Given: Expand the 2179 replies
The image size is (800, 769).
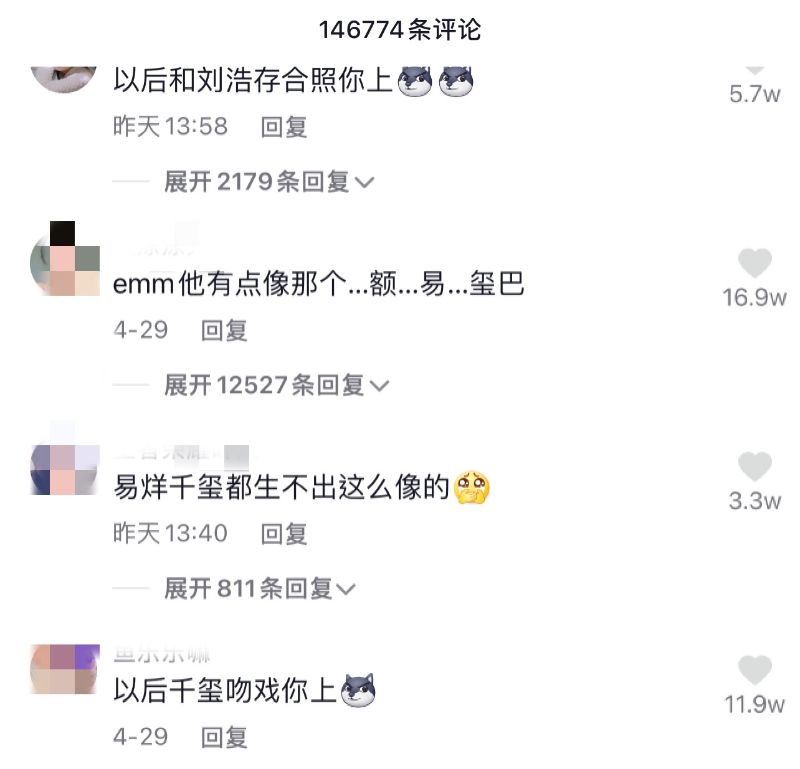Looking at the screenshot, I should [x=268, y=182].
